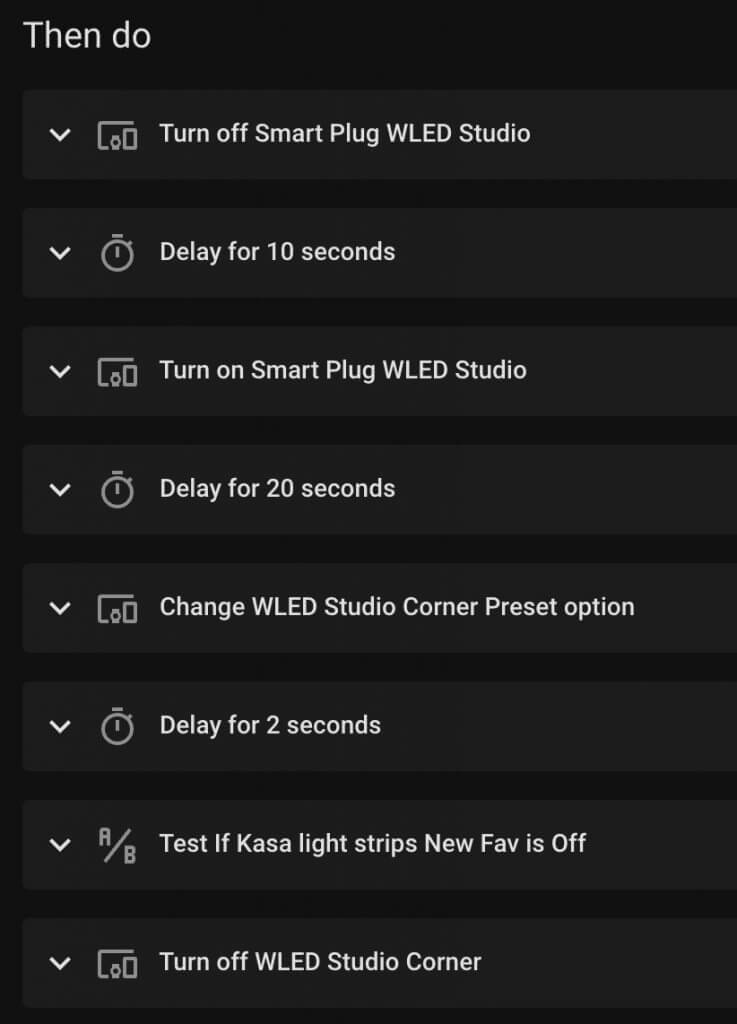Expand the 'Test If Kasa light strips New Fav is Off' condition
This screenshot has width=737, height=1024.
click(59, 845)
